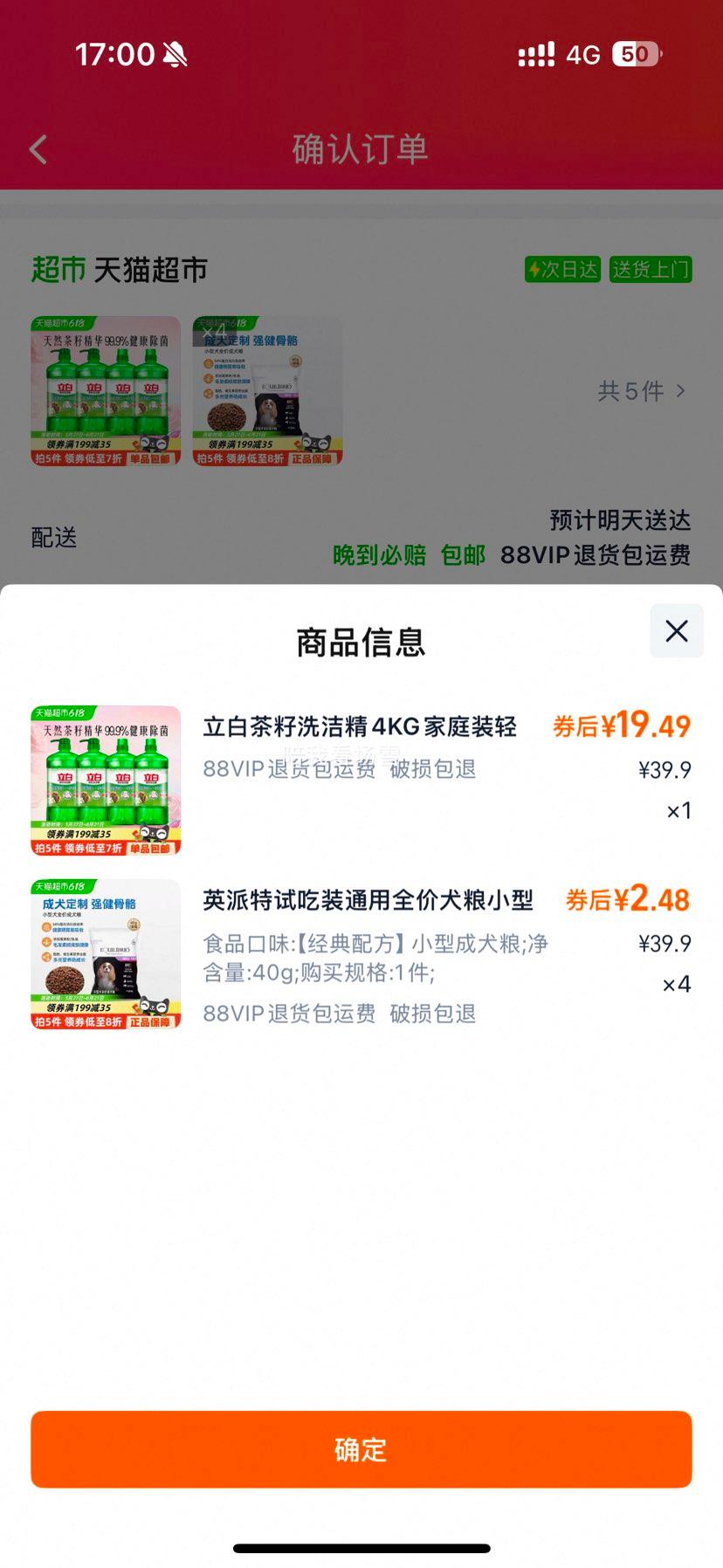Tap the 预计明天送达 delivery estimate

point(618,520)
